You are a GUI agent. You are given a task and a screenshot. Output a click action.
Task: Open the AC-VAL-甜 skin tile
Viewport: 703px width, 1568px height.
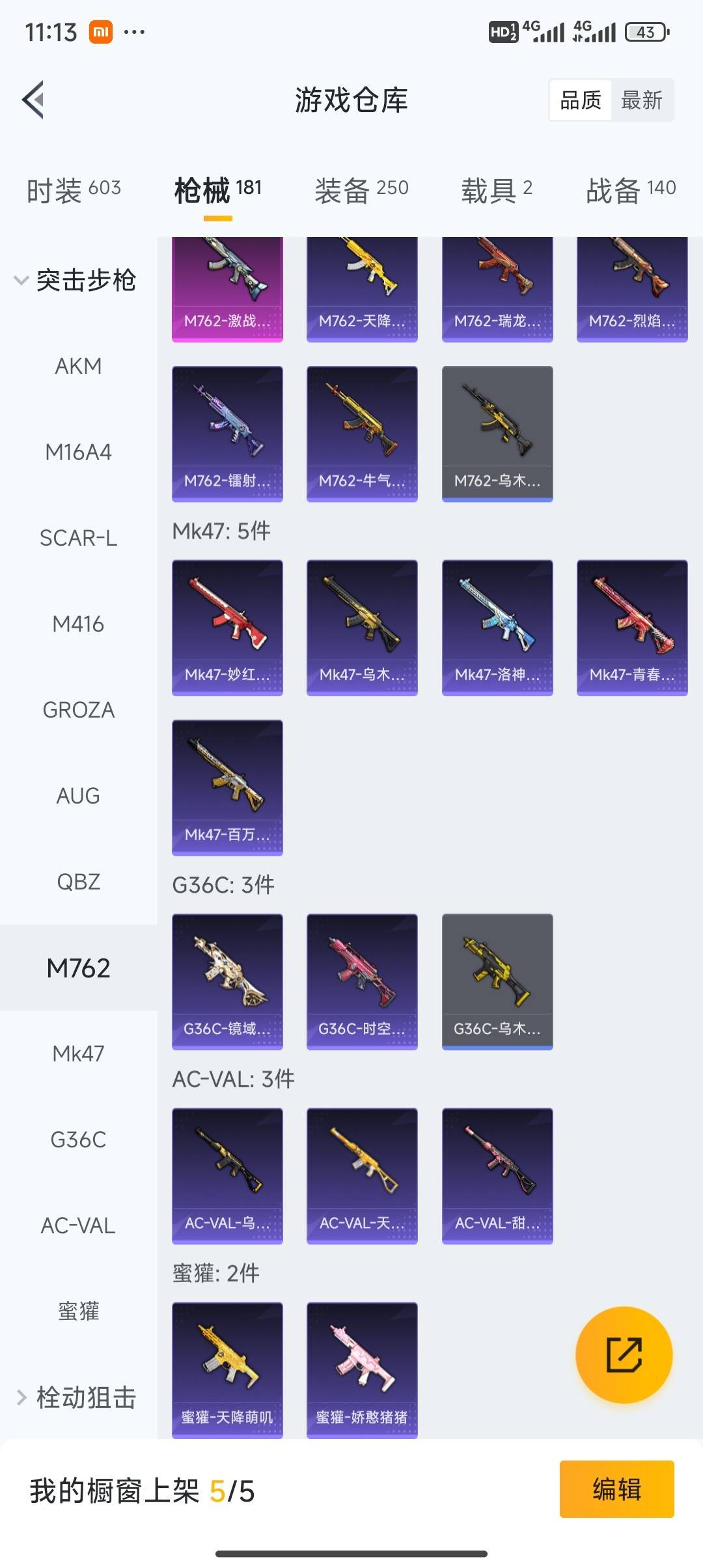pyautogui.click(x=497, y=1175)
